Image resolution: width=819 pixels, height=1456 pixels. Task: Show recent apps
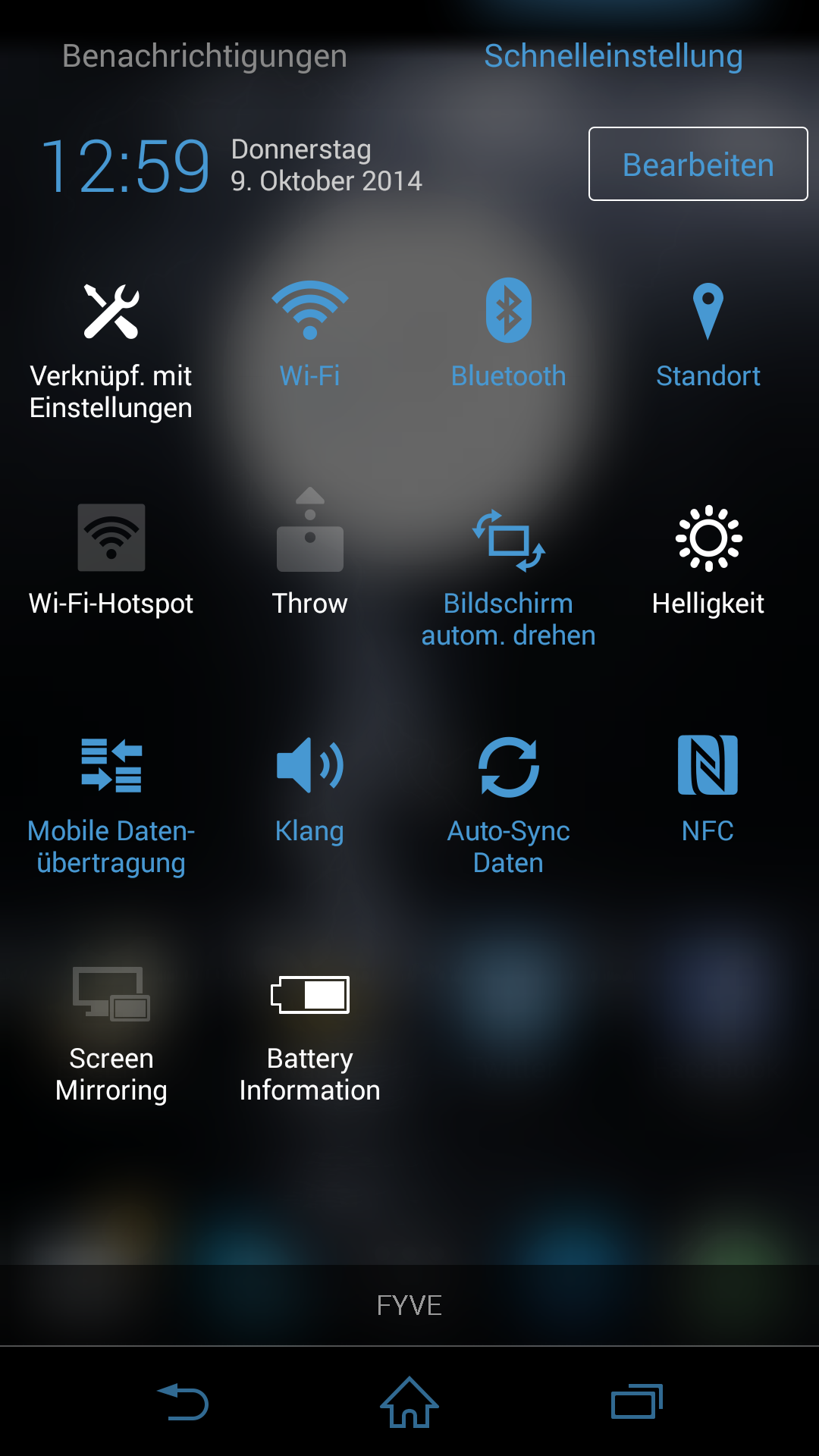(x=637, y=1401)
